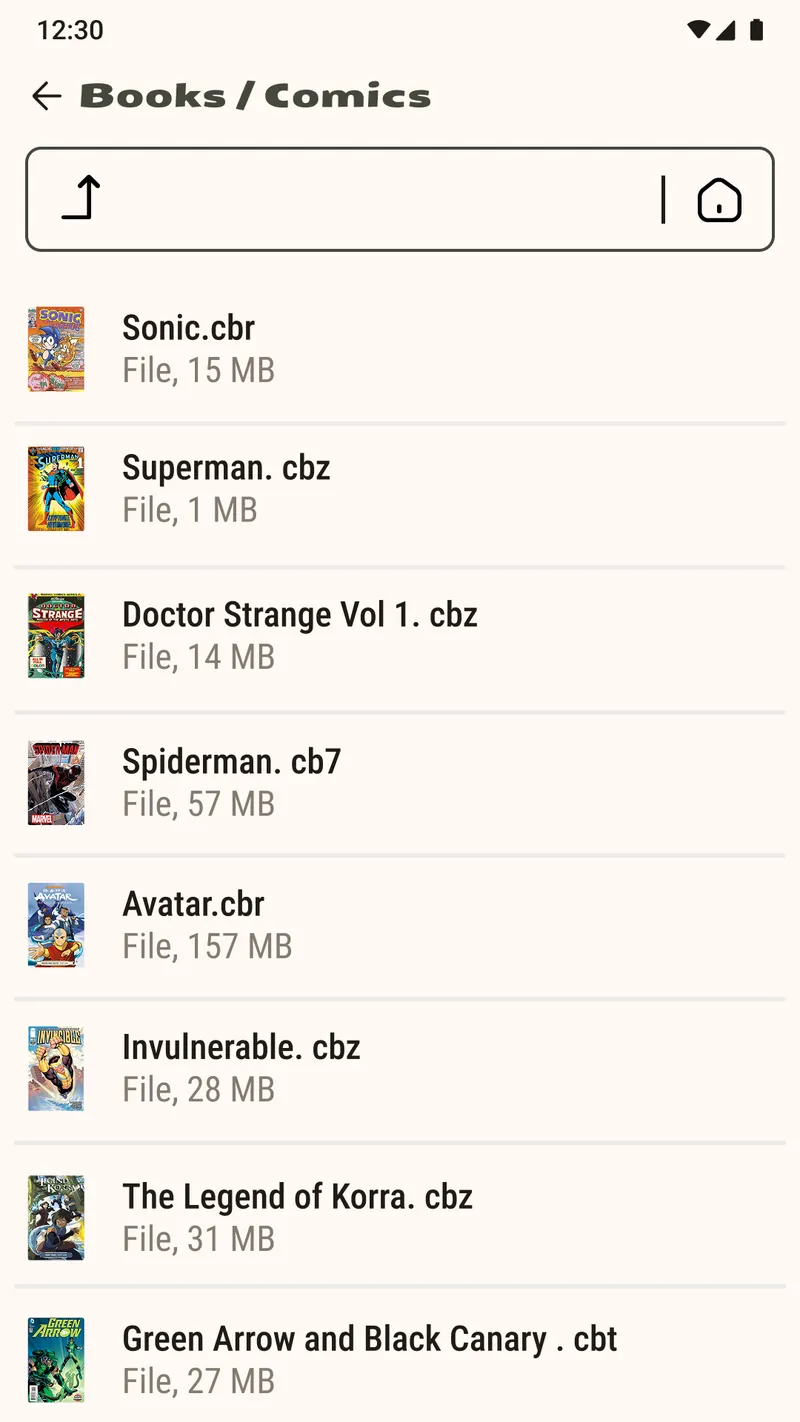Screen dimensions: 800x1422
Task: Tap the back arrow next to Books / Comics
Action: pos(45,96)
